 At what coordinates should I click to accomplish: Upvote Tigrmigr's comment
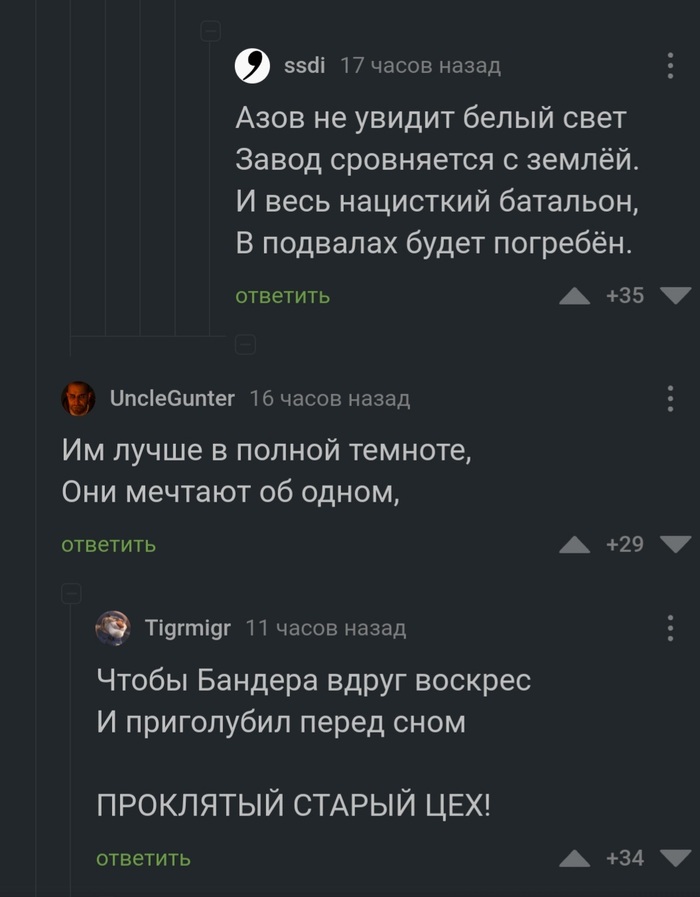point(573,859)
